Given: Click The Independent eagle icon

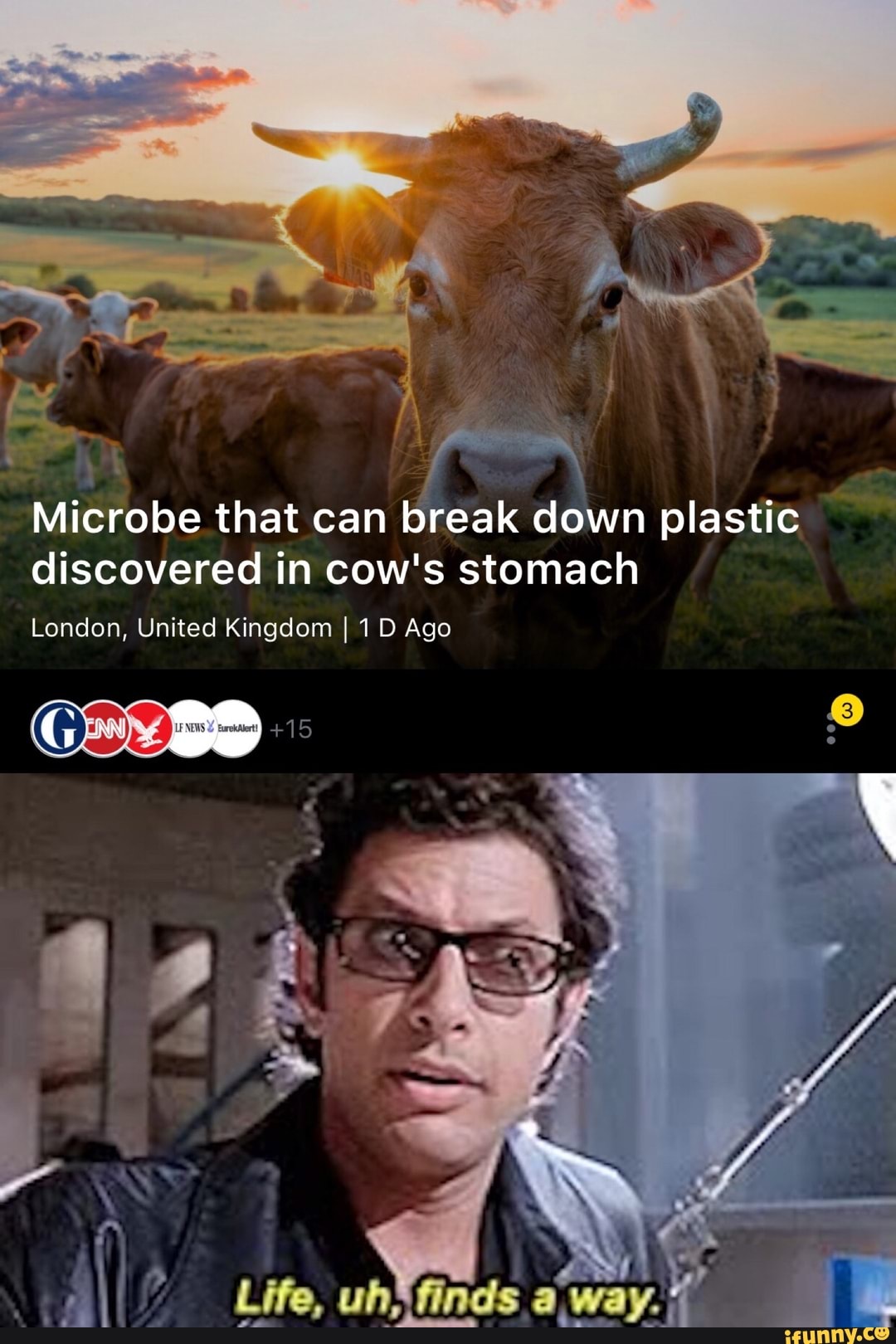Looking at the screenshot, I should point(149,726).
